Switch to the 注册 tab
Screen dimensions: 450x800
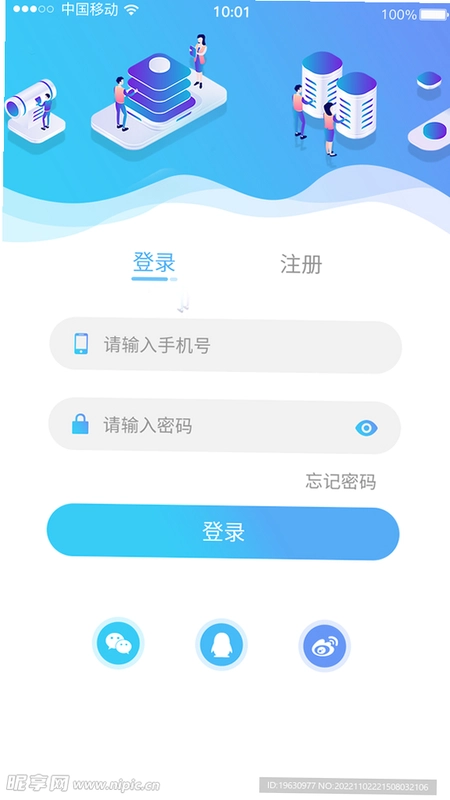pos(301,265)
